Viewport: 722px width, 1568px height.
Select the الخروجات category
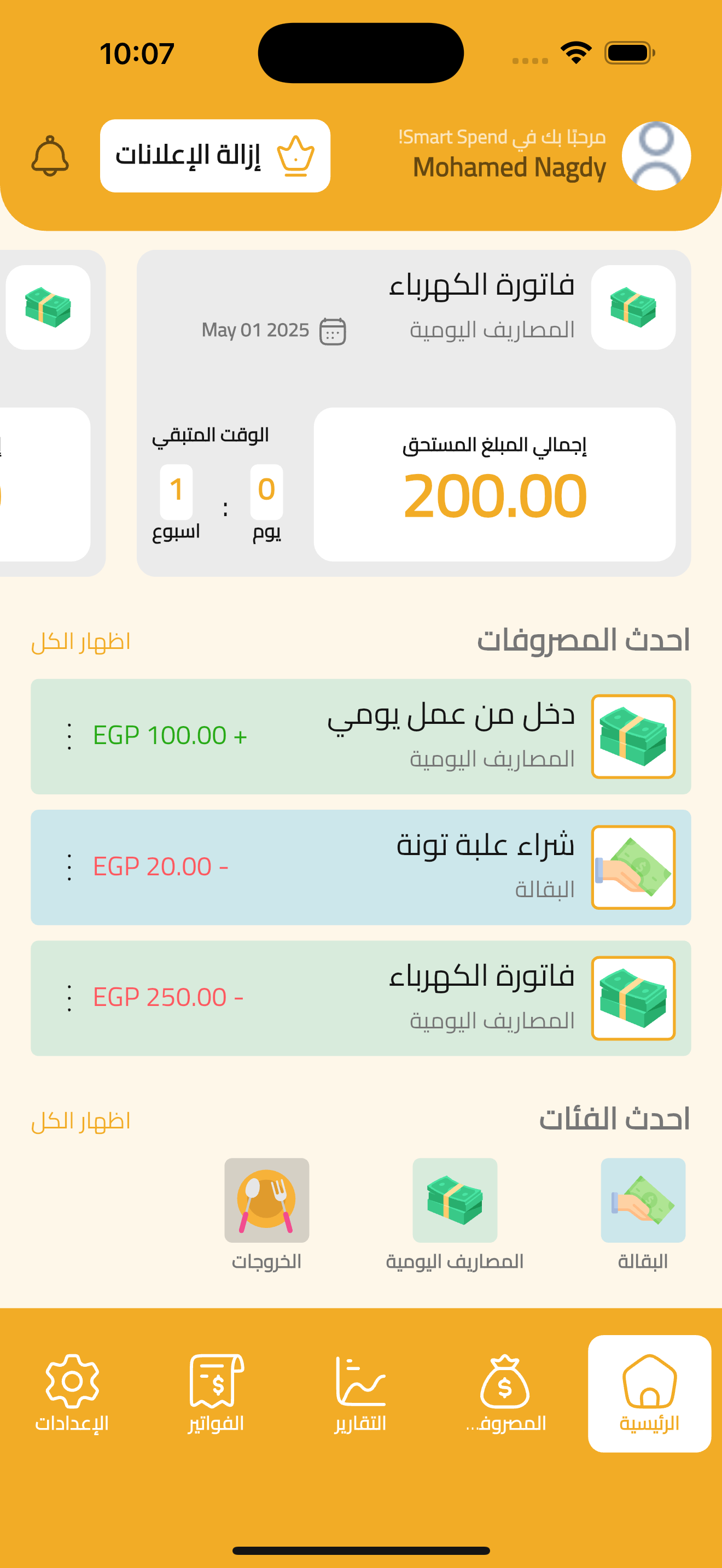click(x=266, y=1214)
